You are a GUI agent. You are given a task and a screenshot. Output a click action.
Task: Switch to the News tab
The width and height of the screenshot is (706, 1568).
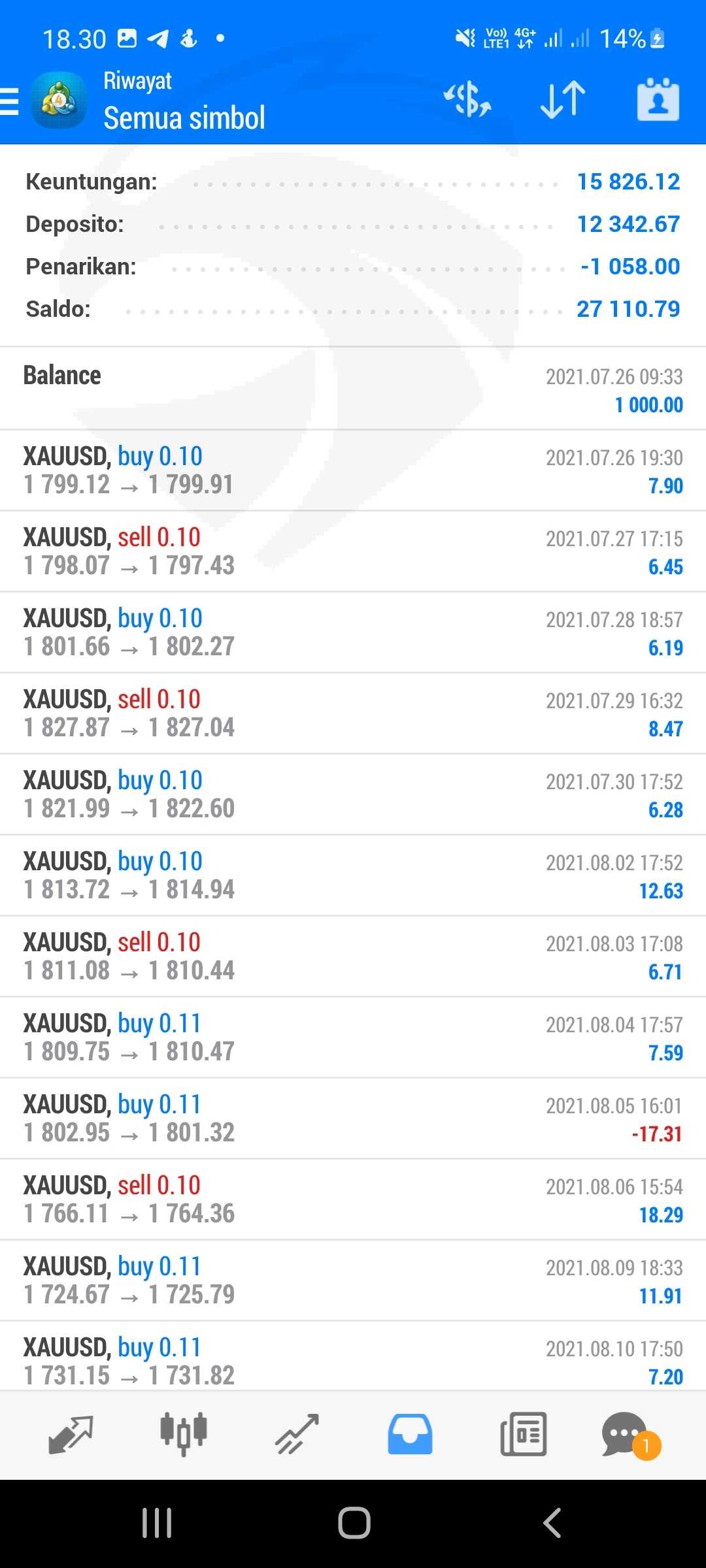523,1434
